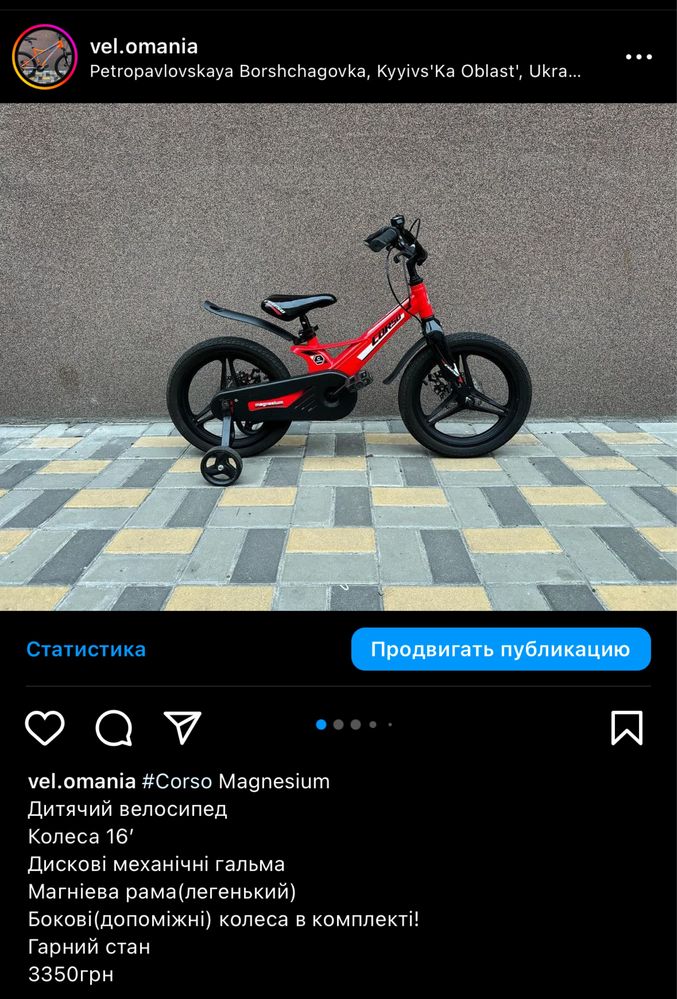Open the #Corso hashtag in the caption

pos(177,781)
